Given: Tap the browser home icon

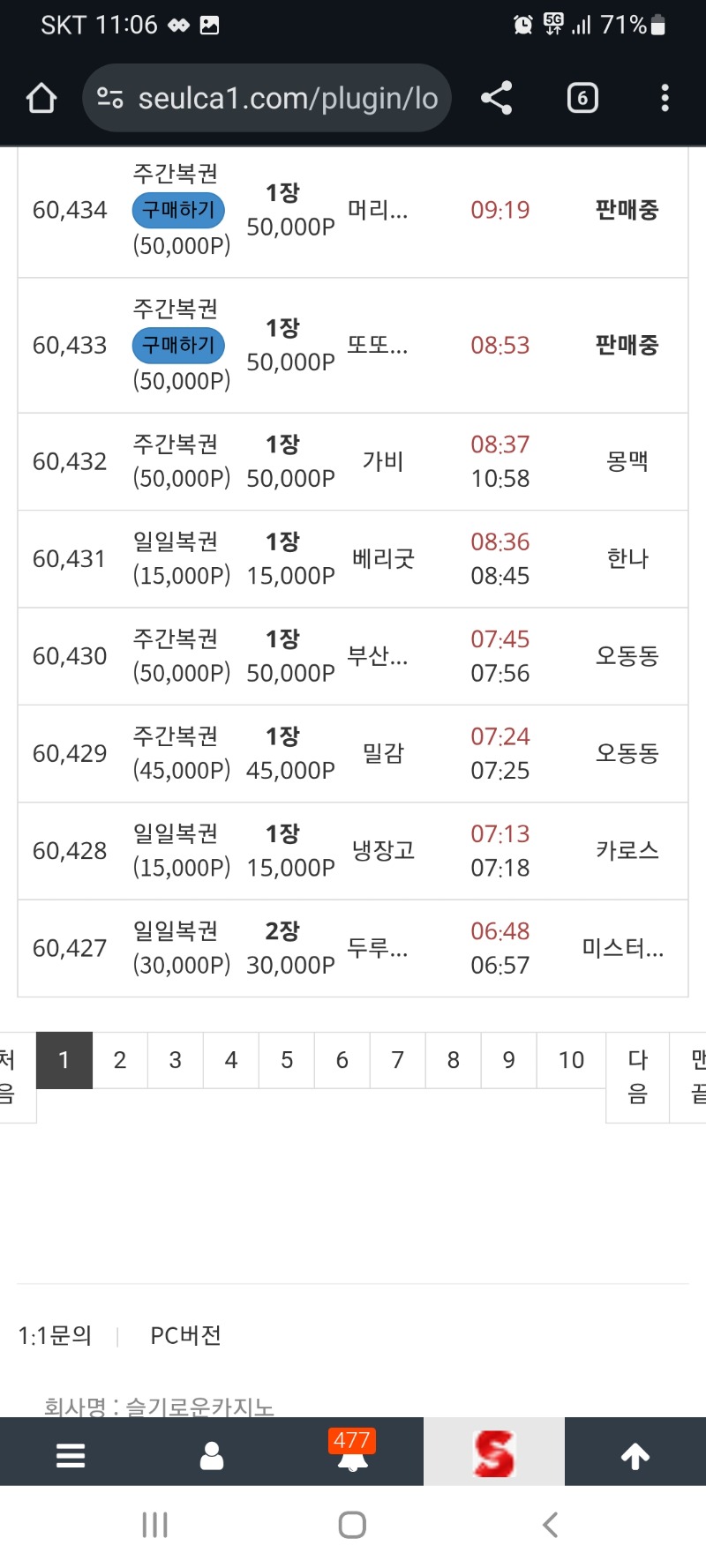Looking at the screenshot, I should pyautogui.click(x=41, y=98).
